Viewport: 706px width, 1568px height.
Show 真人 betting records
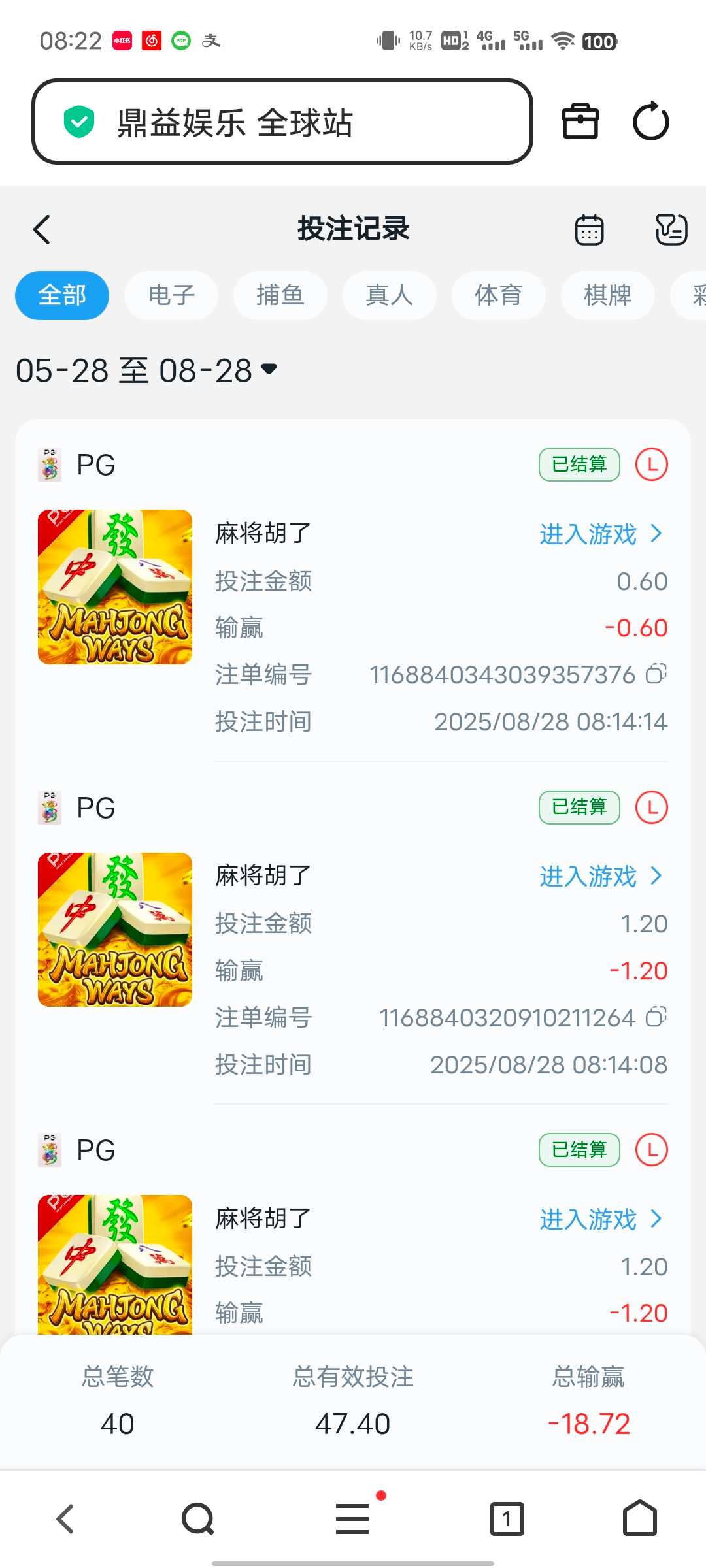point(390,295)
